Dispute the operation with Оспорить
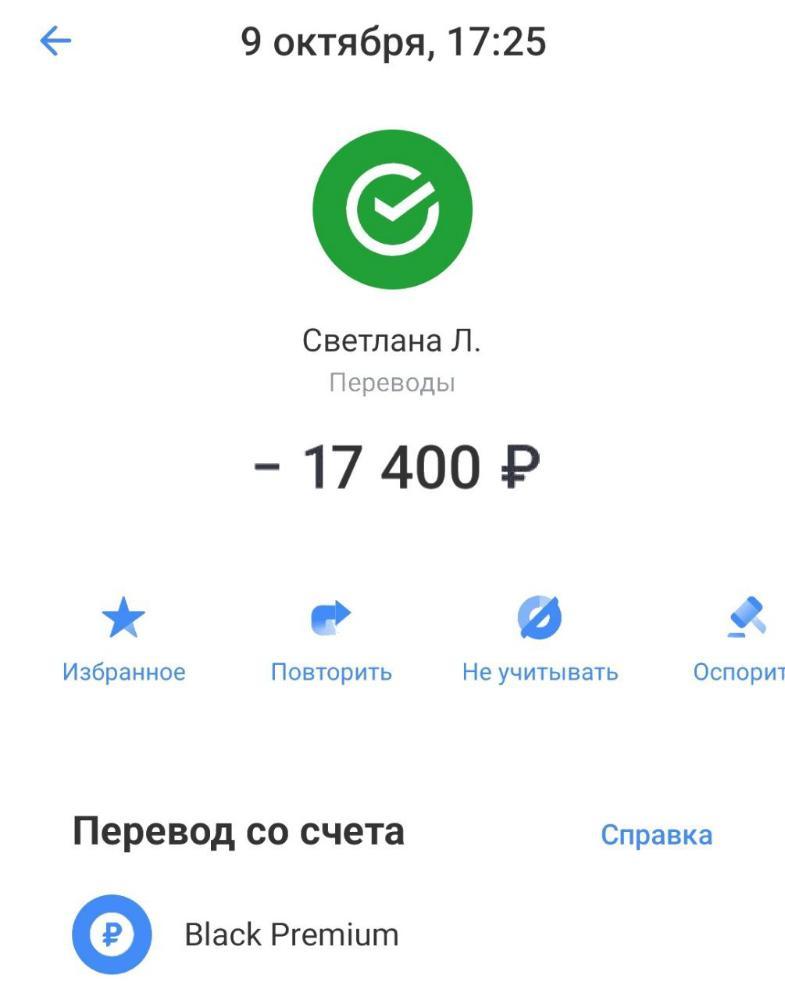785x1000 pixels. [x=742, y=640]
